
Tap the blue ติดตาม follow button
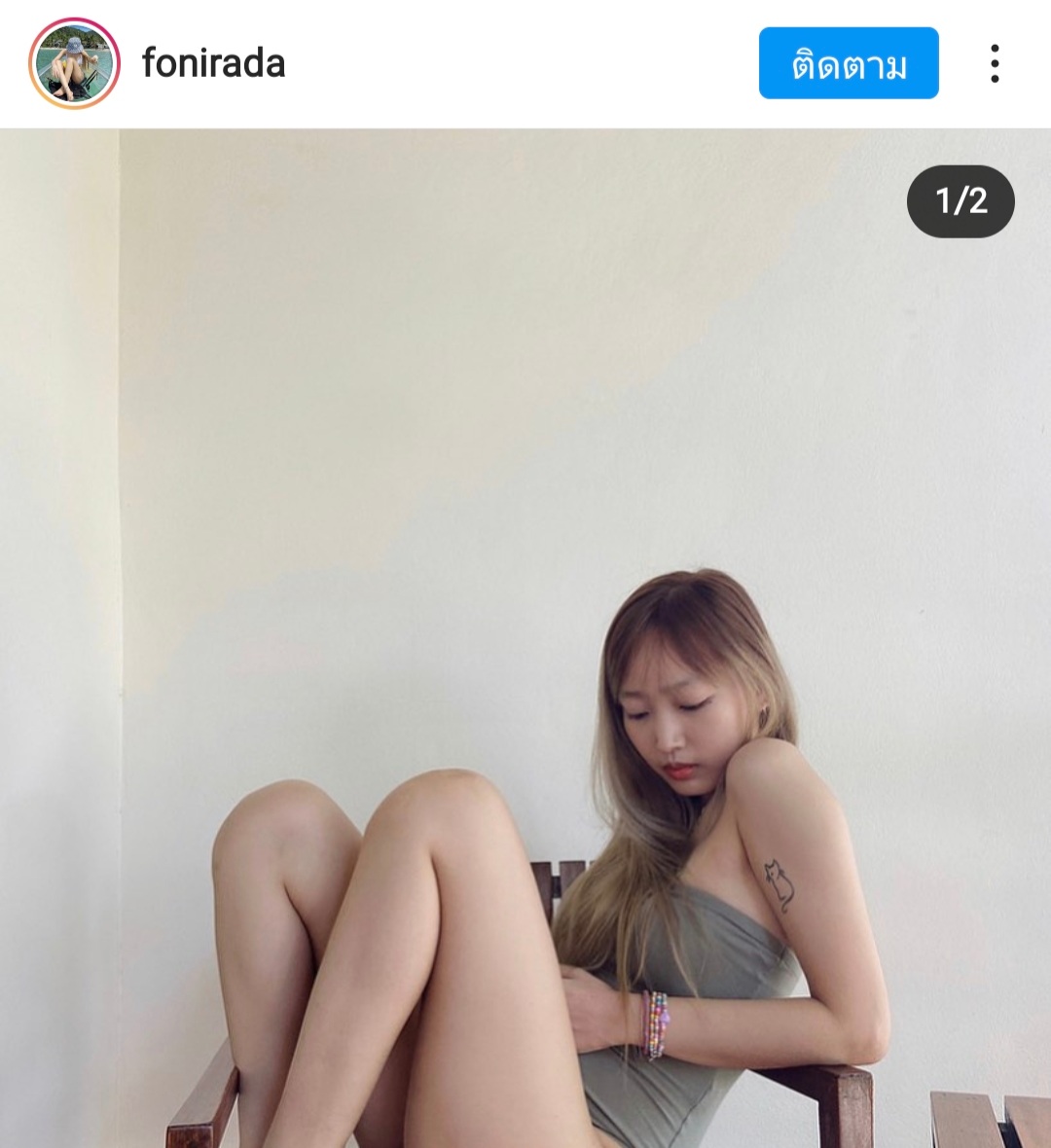pos(848,63)
